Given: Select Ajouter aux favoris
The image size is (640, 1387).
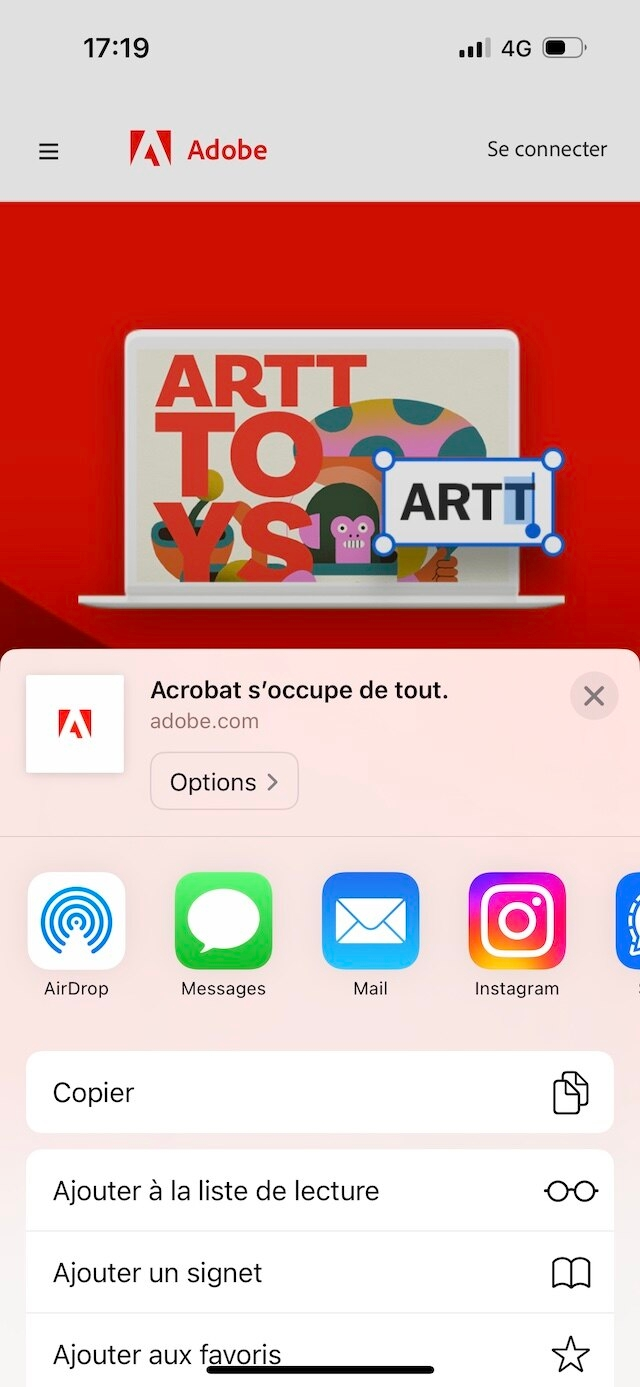Looking at the screenshot, I should (320, 1352).
